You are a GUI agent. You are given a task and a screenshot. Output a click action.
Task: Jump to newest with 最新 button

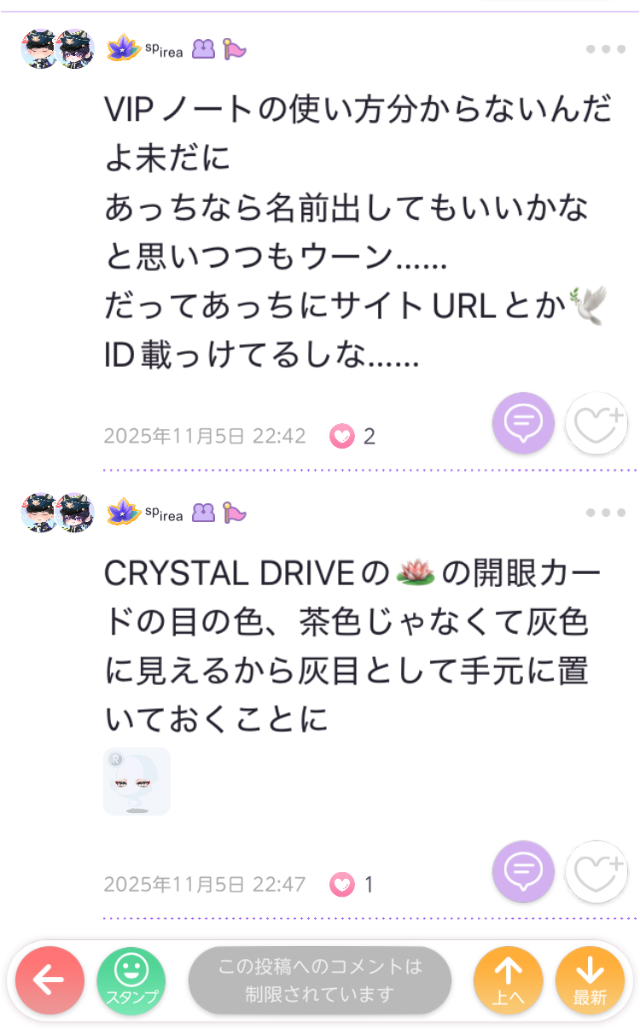[x=590, y=981]
